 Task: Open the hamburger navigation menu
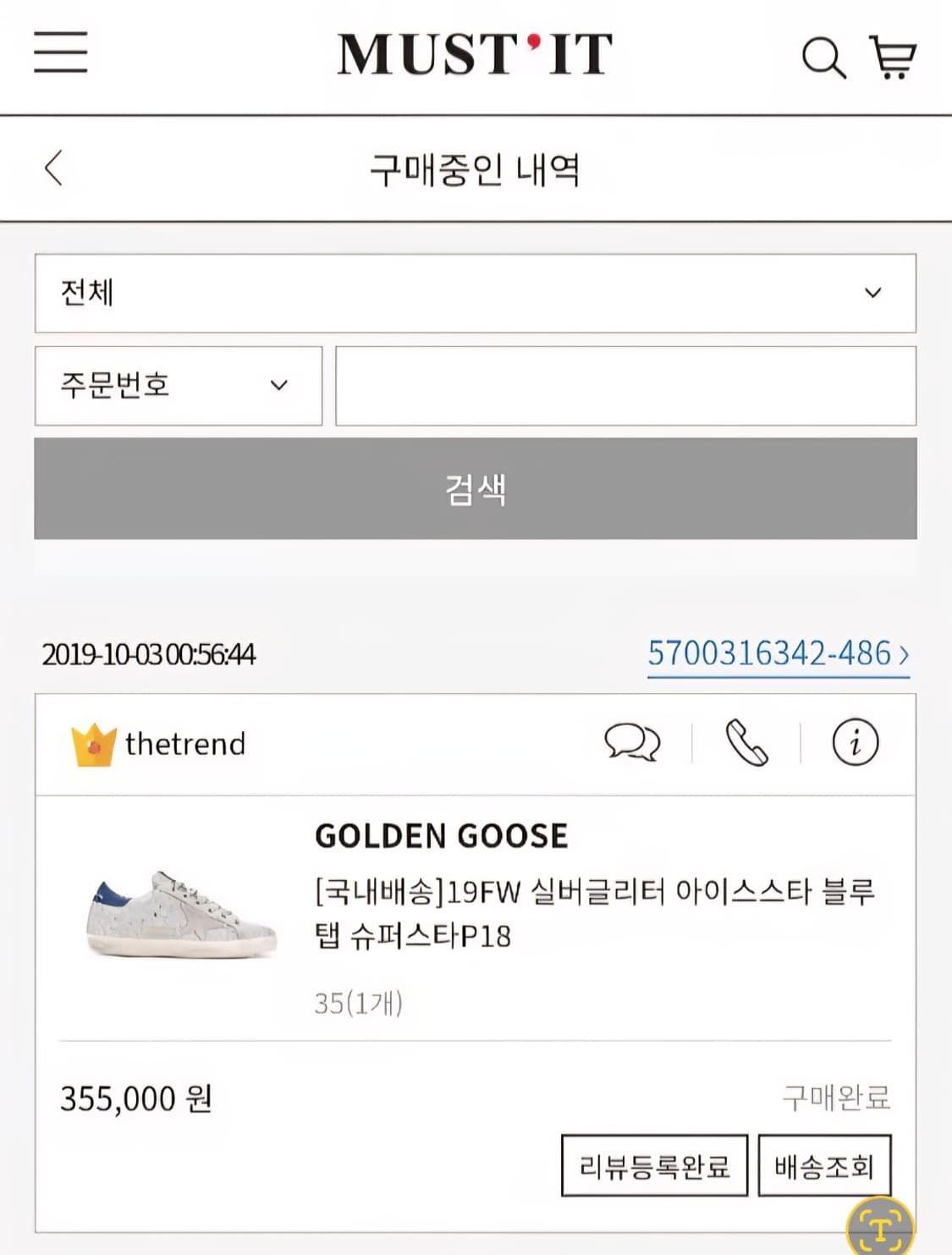(59, 53)
